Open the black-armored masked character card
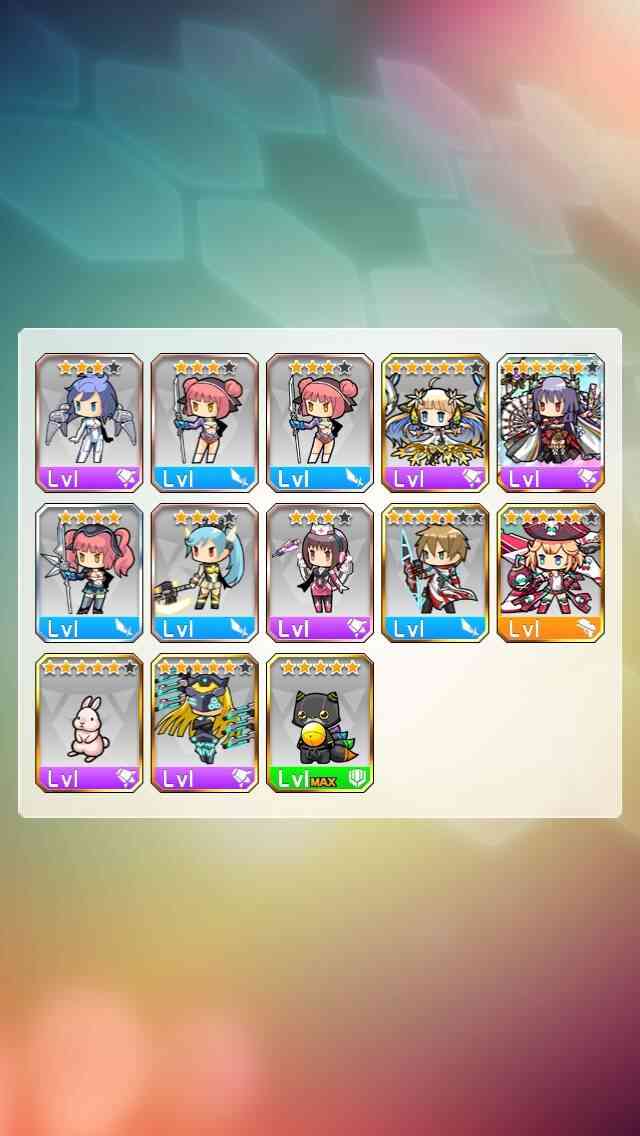 (204, 723)
